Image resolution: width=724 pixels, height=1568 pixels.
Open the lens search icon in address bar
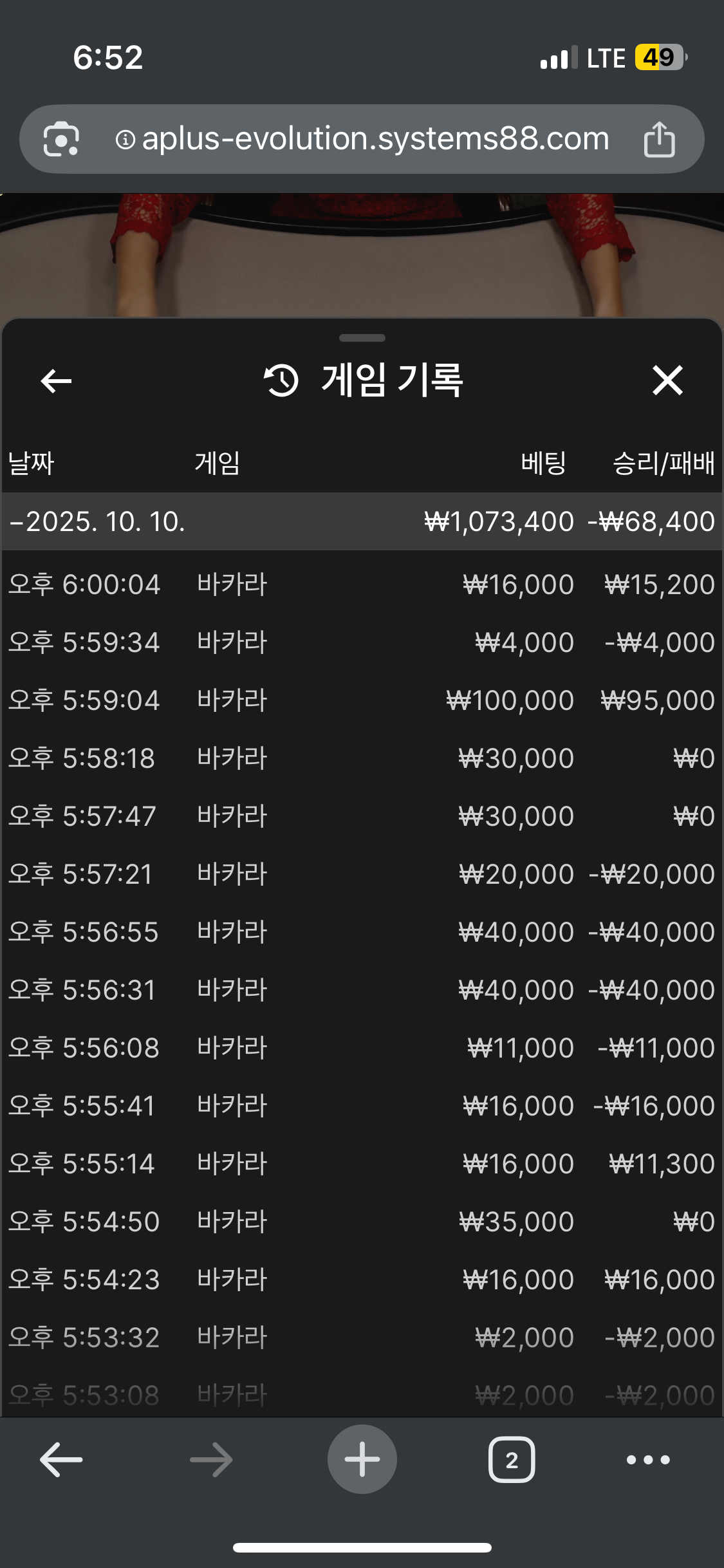(61, 139)
